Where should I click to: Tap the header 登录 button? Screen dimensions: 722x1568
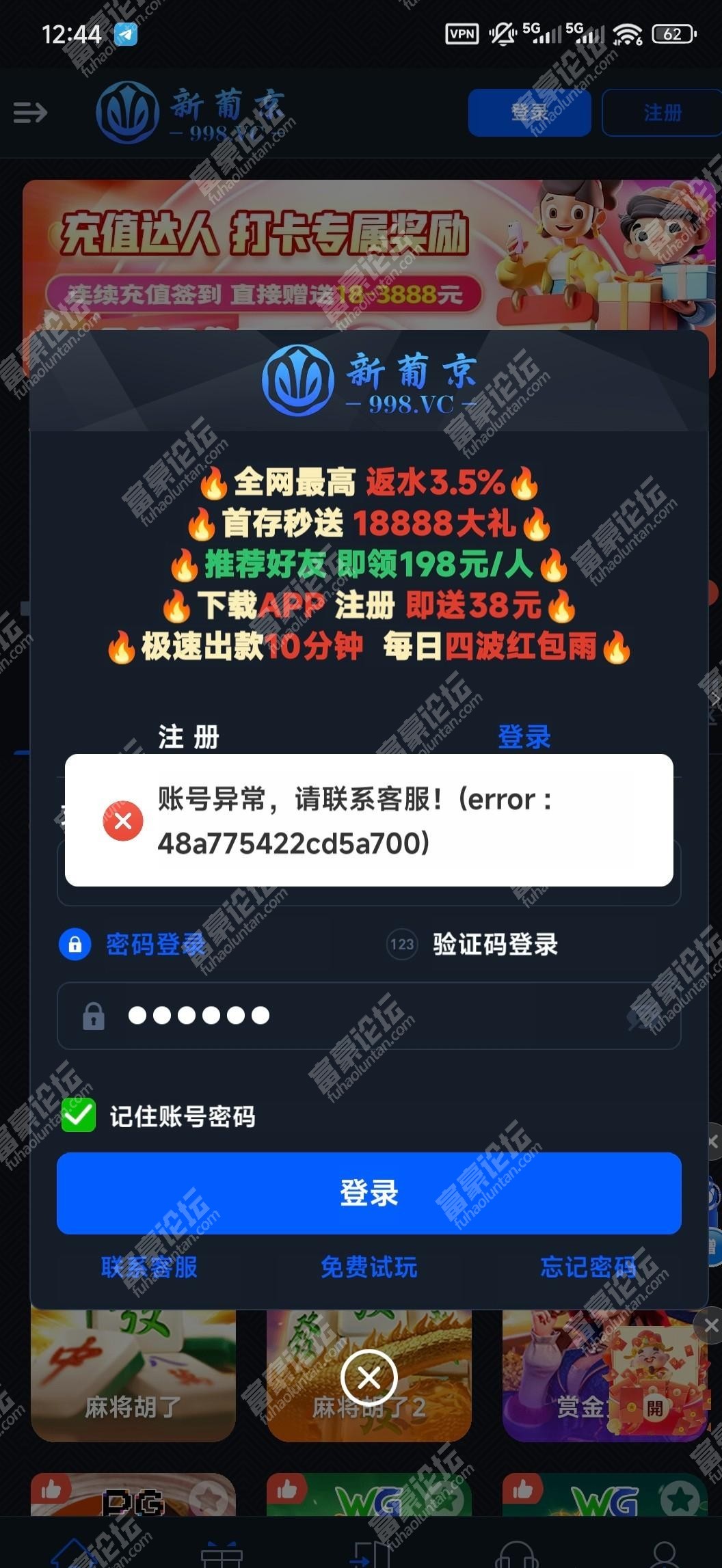coord(529,112)
